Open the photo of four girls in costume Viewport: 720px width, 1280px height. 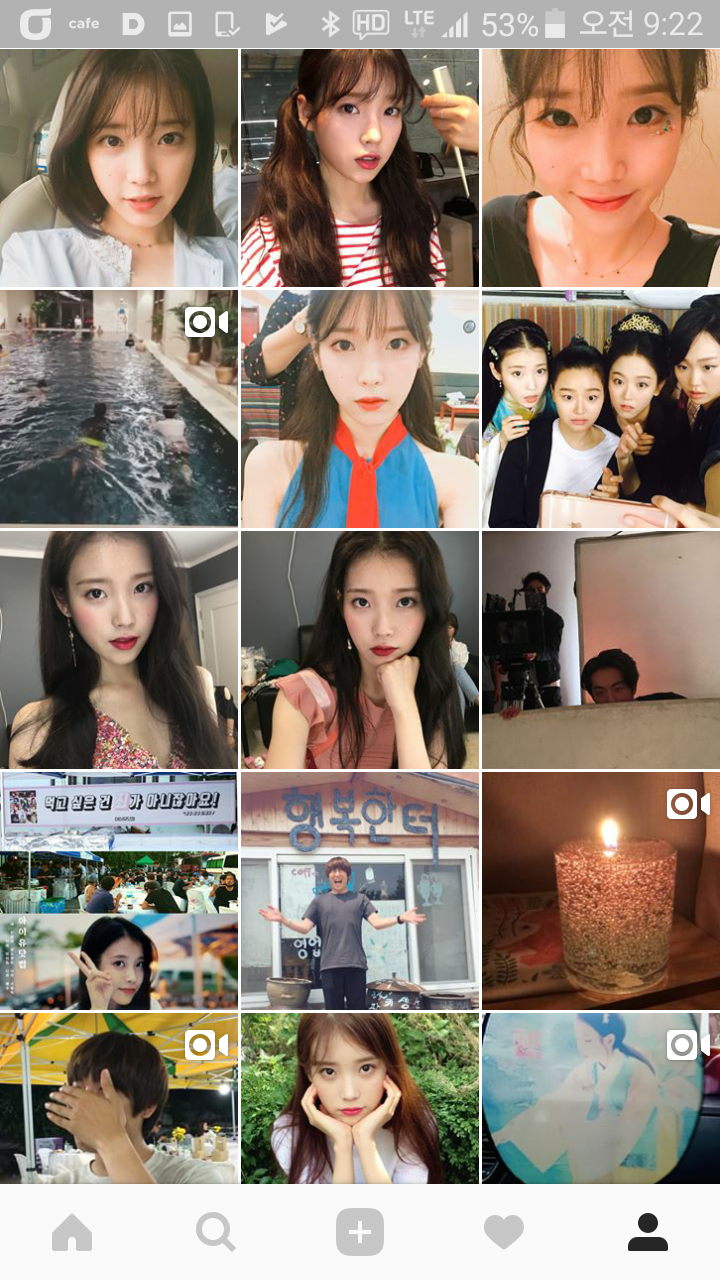click(x=600, y=408)
